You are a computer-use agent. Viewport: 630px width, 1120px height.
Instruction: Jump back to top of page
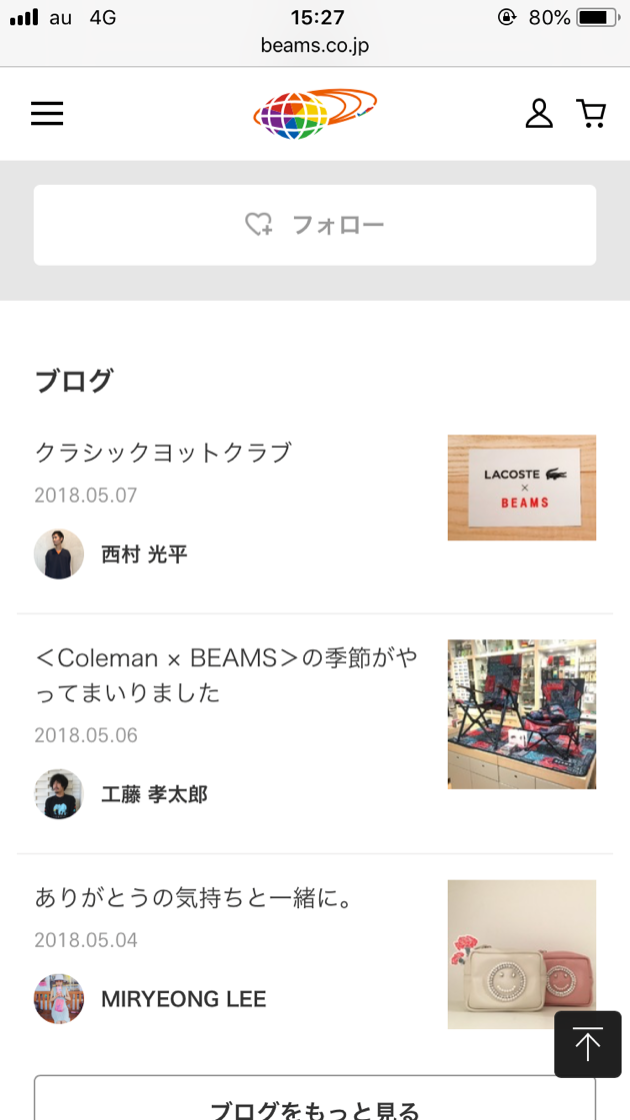[587, 1044]
